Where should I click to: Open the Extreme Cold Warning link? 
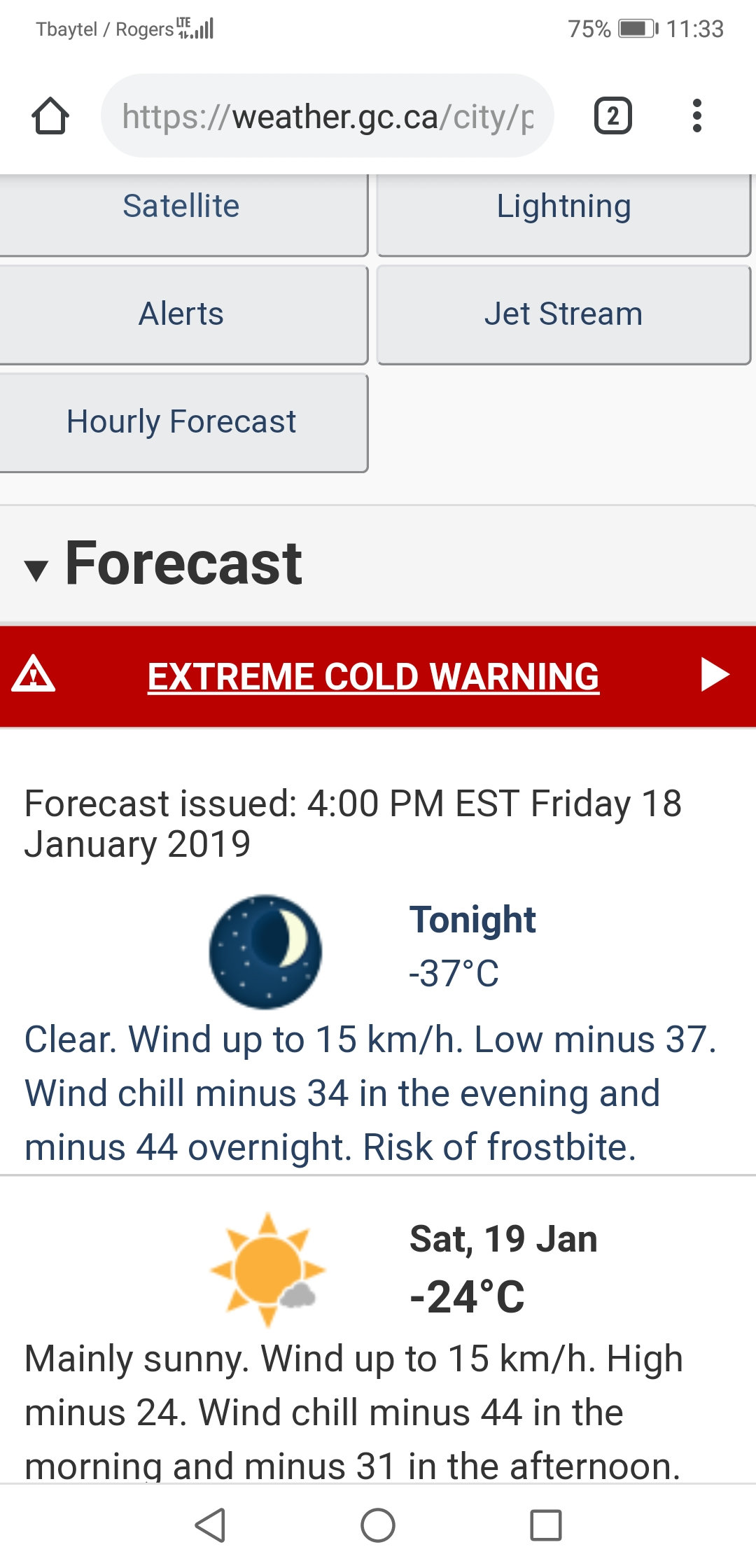(x=373, y=677)
